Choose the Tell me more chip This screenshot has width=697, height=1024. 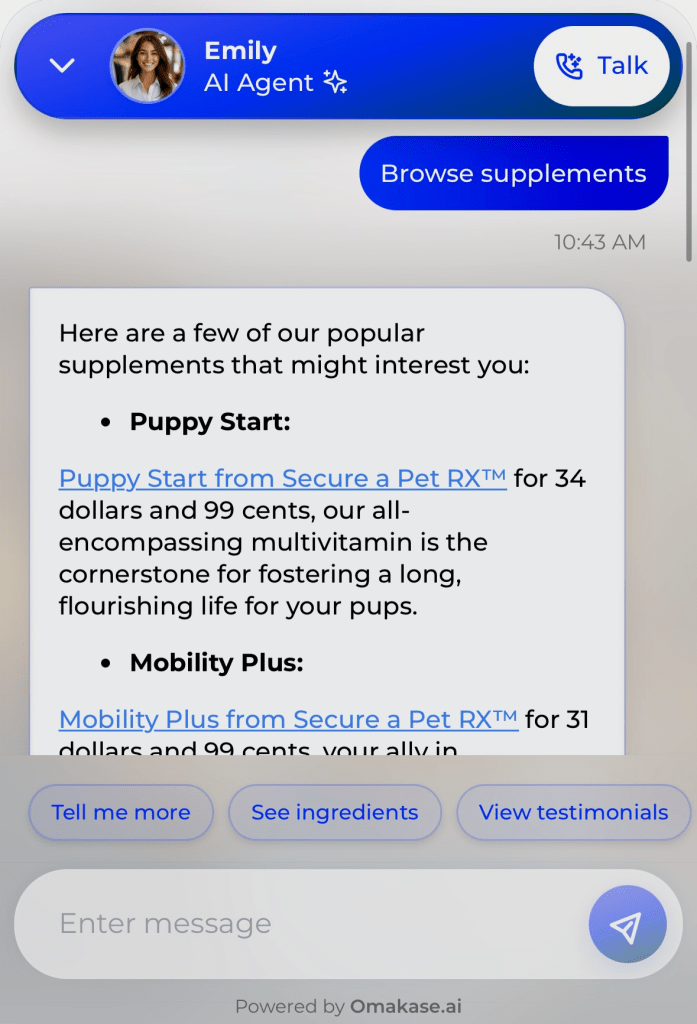pyautogui.click(x=121, y=812)
